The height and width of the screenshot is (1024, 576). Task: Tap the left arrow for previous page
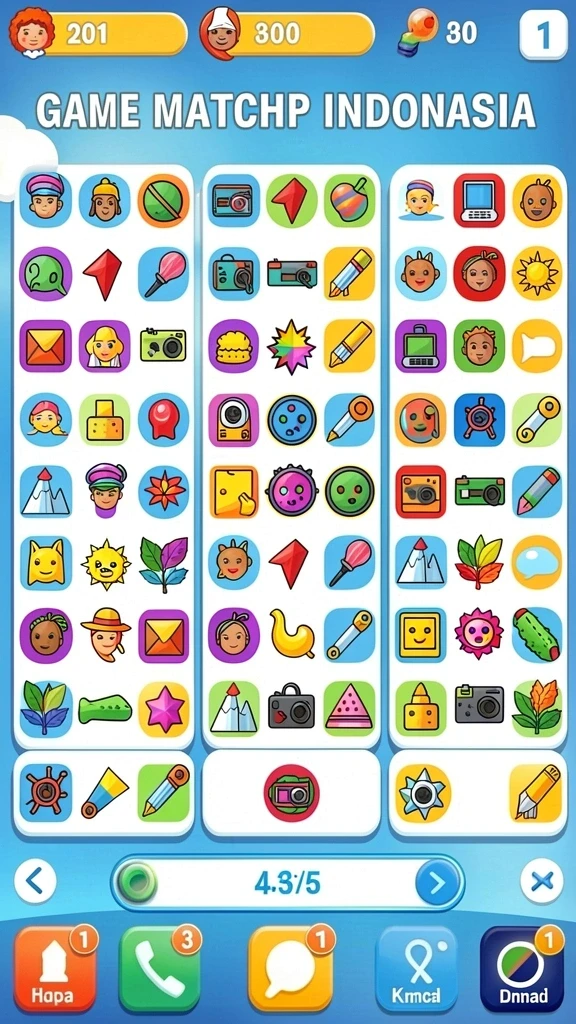tap(35, 882)
